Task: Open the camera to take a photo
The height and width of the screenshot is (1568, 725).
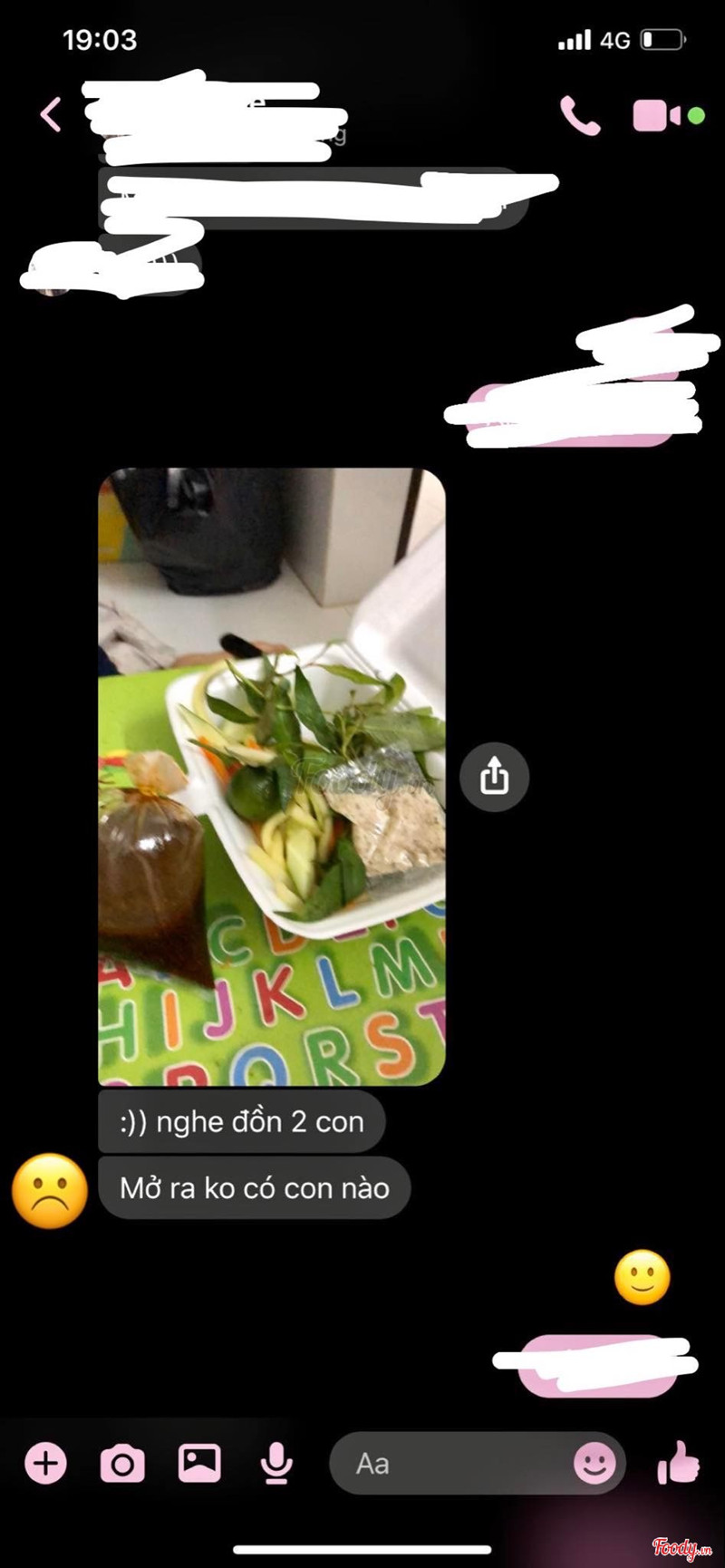Action: [x=122, y=1464]
